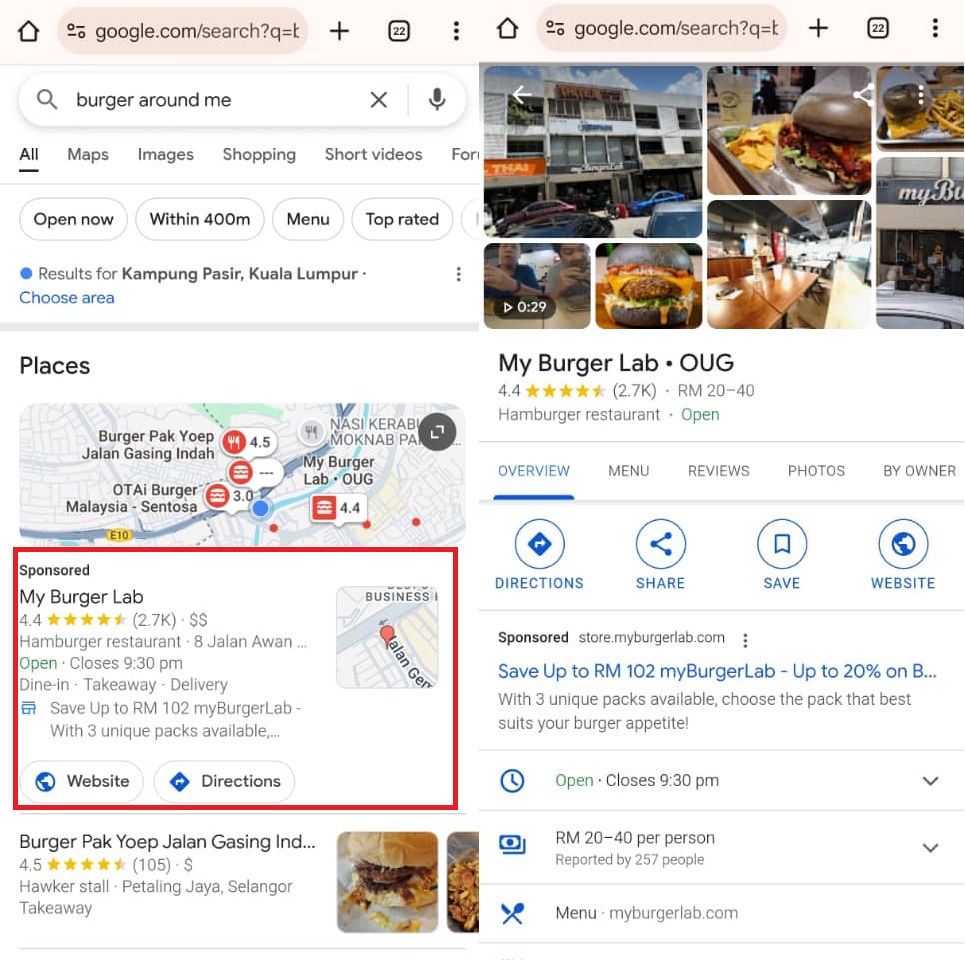Expand the Places map to full view

437,432
